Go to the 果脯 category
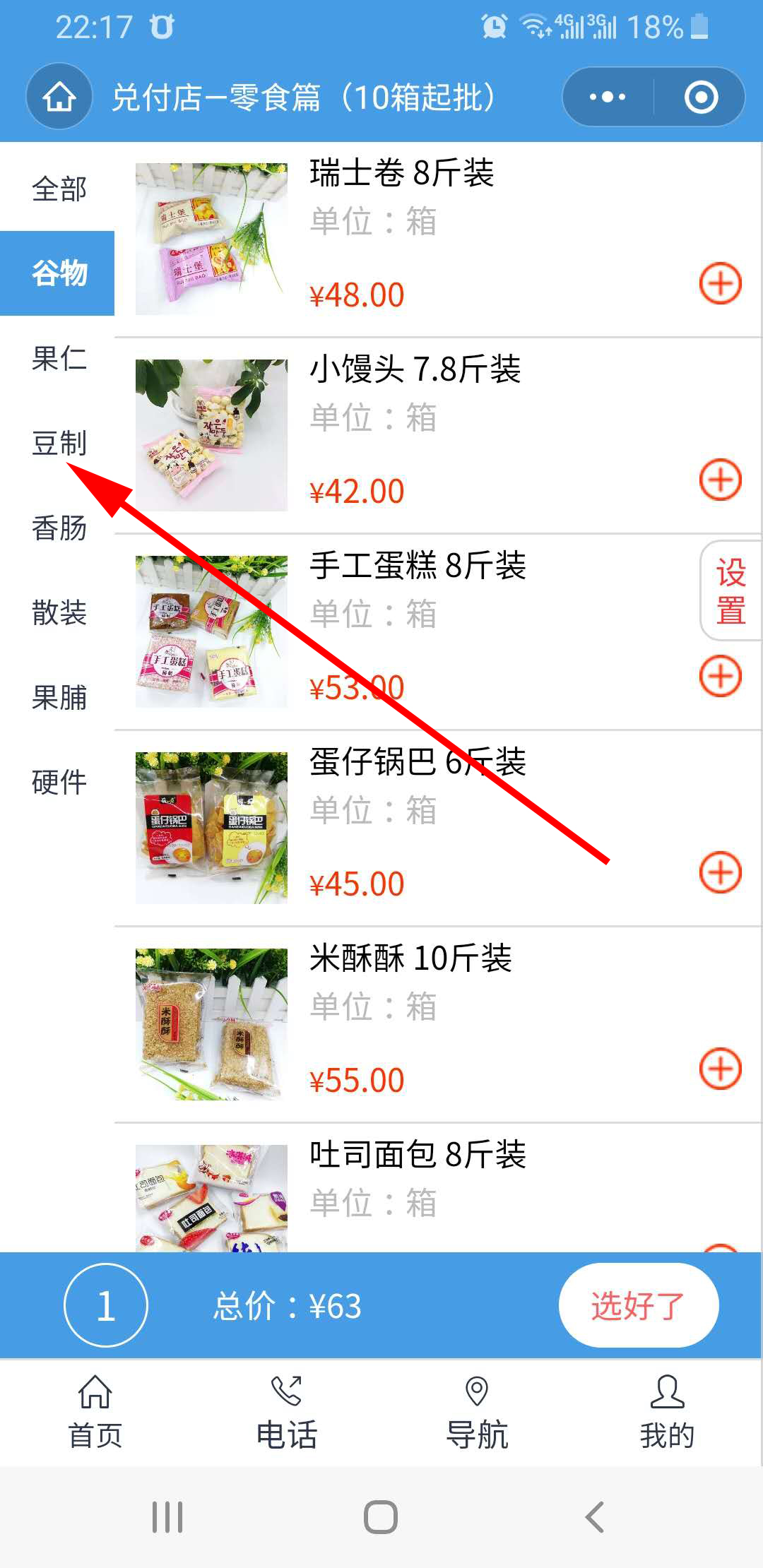The image size is (763, 1568). pos(59,697)
